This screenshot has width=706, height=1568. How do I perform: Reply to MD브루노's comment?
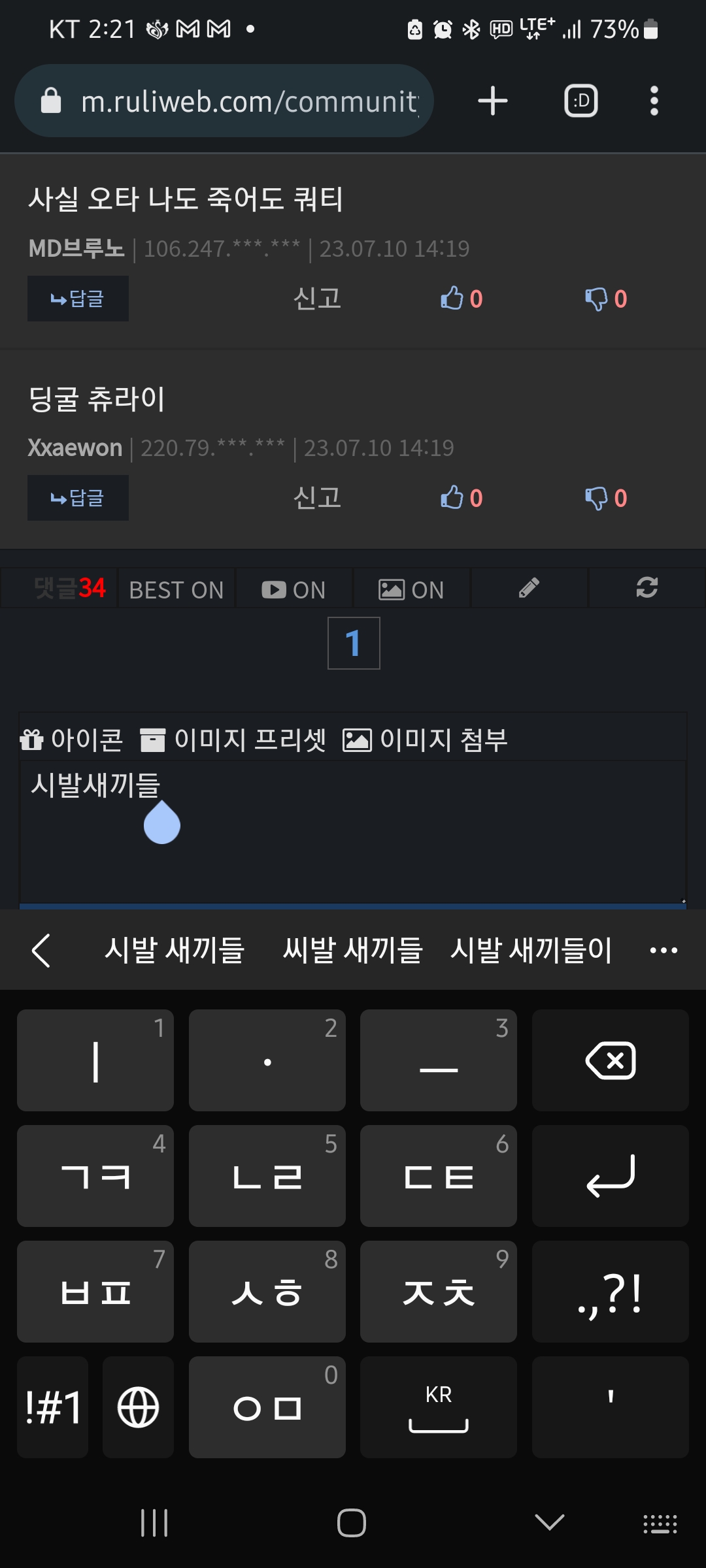(78, 299)
